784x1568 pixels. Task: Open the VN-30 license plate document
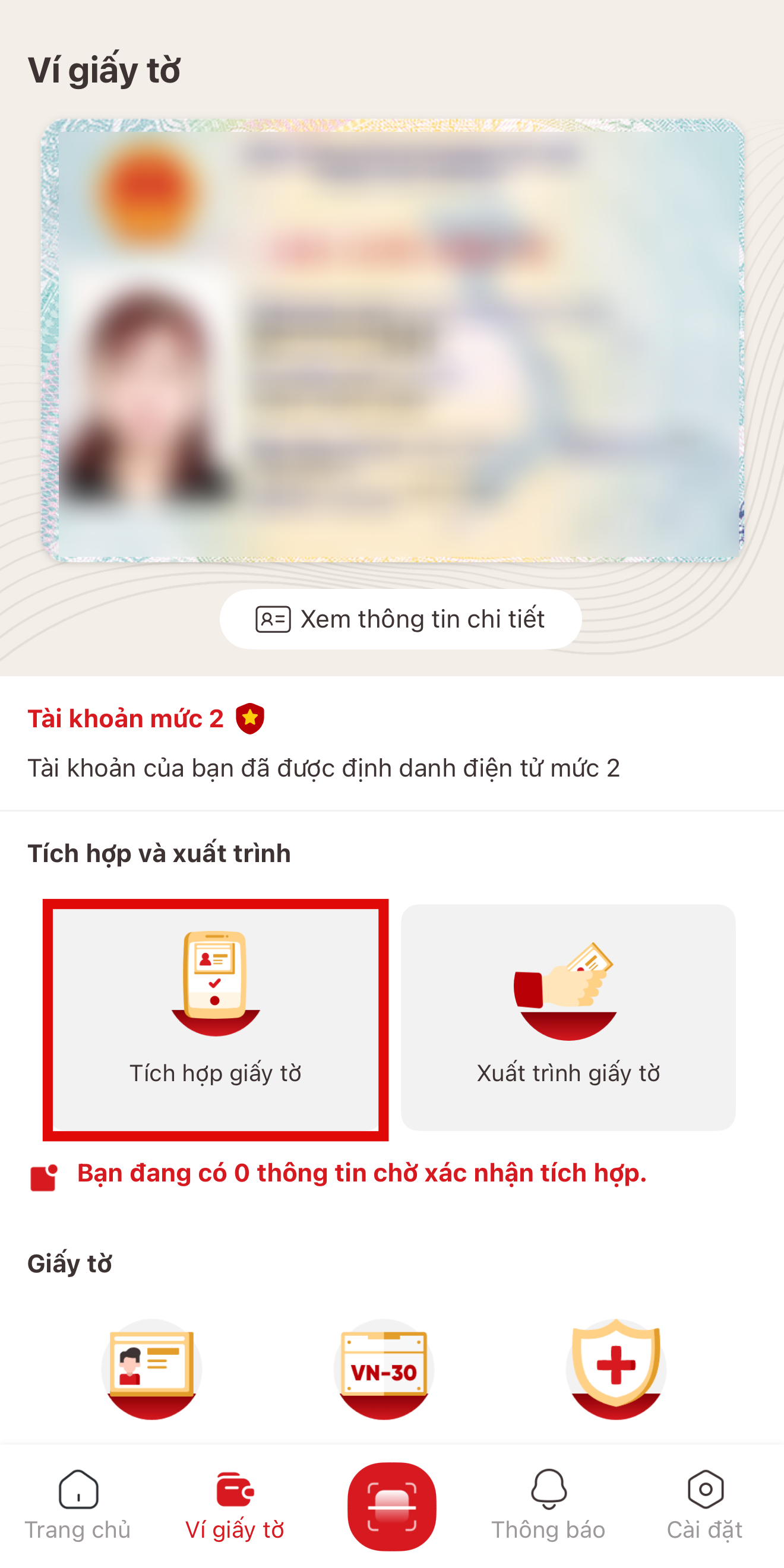384,1369
